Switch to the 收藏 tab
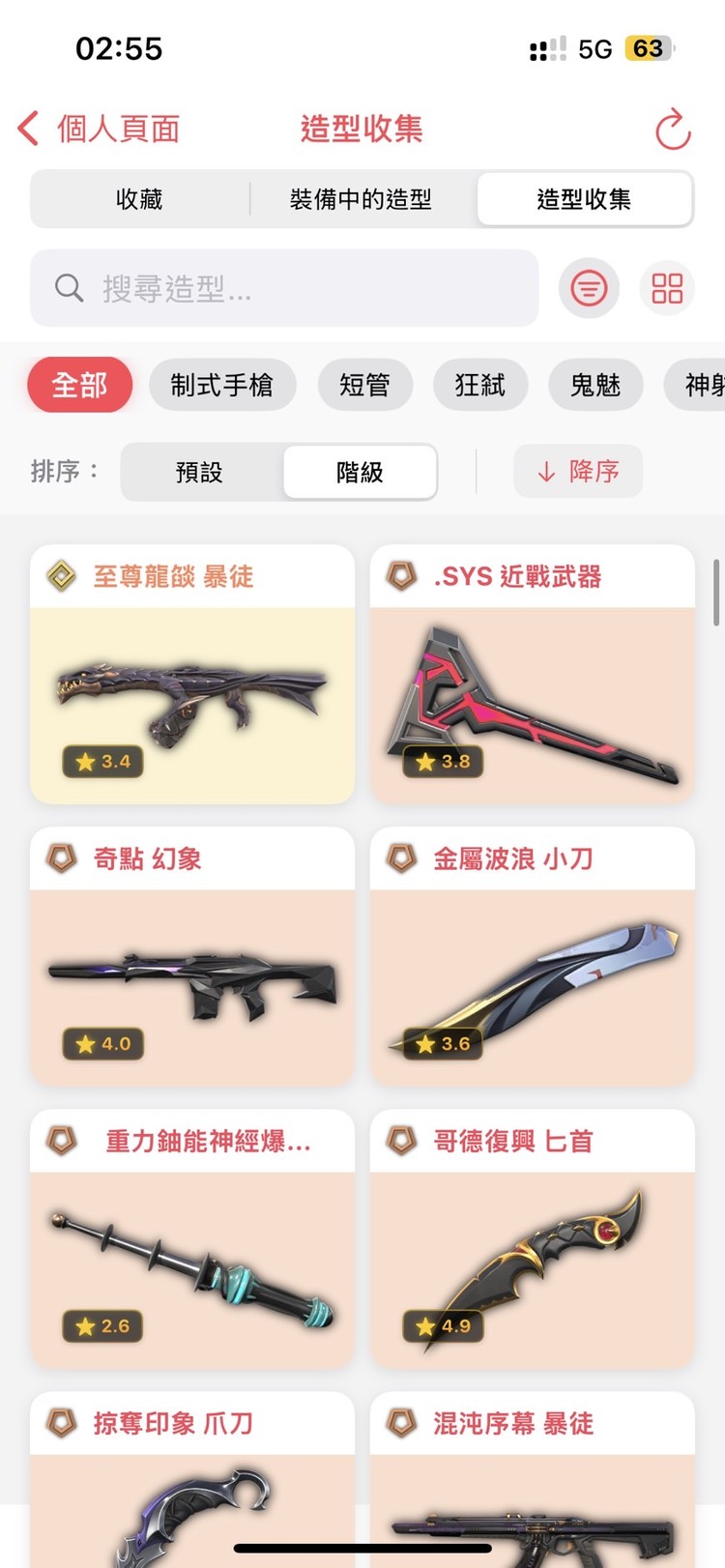Screen dimensions: 725x1568 pyautogui.click(x=138, y=199)
